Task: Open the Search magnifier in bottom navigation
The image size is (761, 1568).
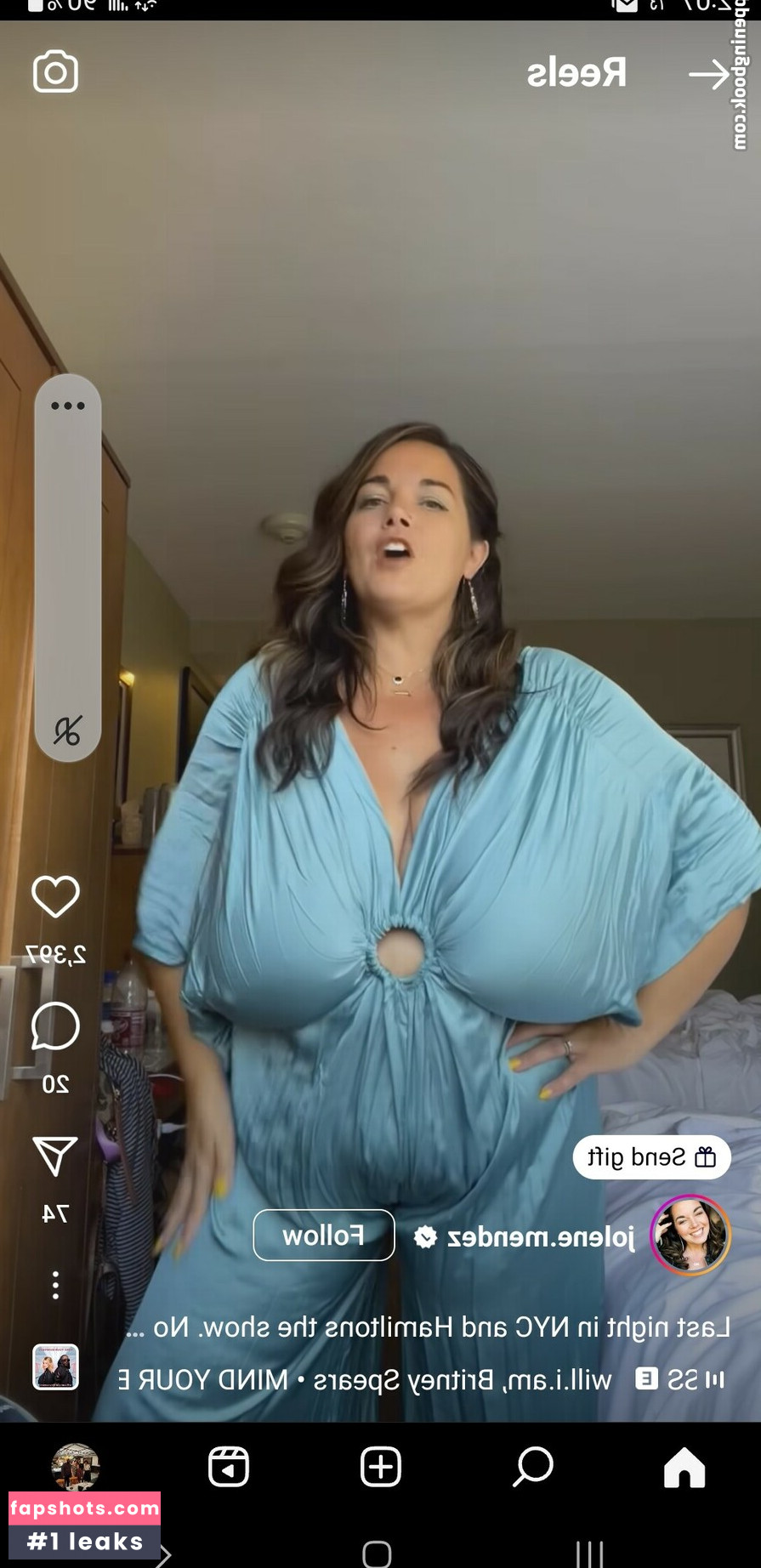Action: click(532, 1466)
